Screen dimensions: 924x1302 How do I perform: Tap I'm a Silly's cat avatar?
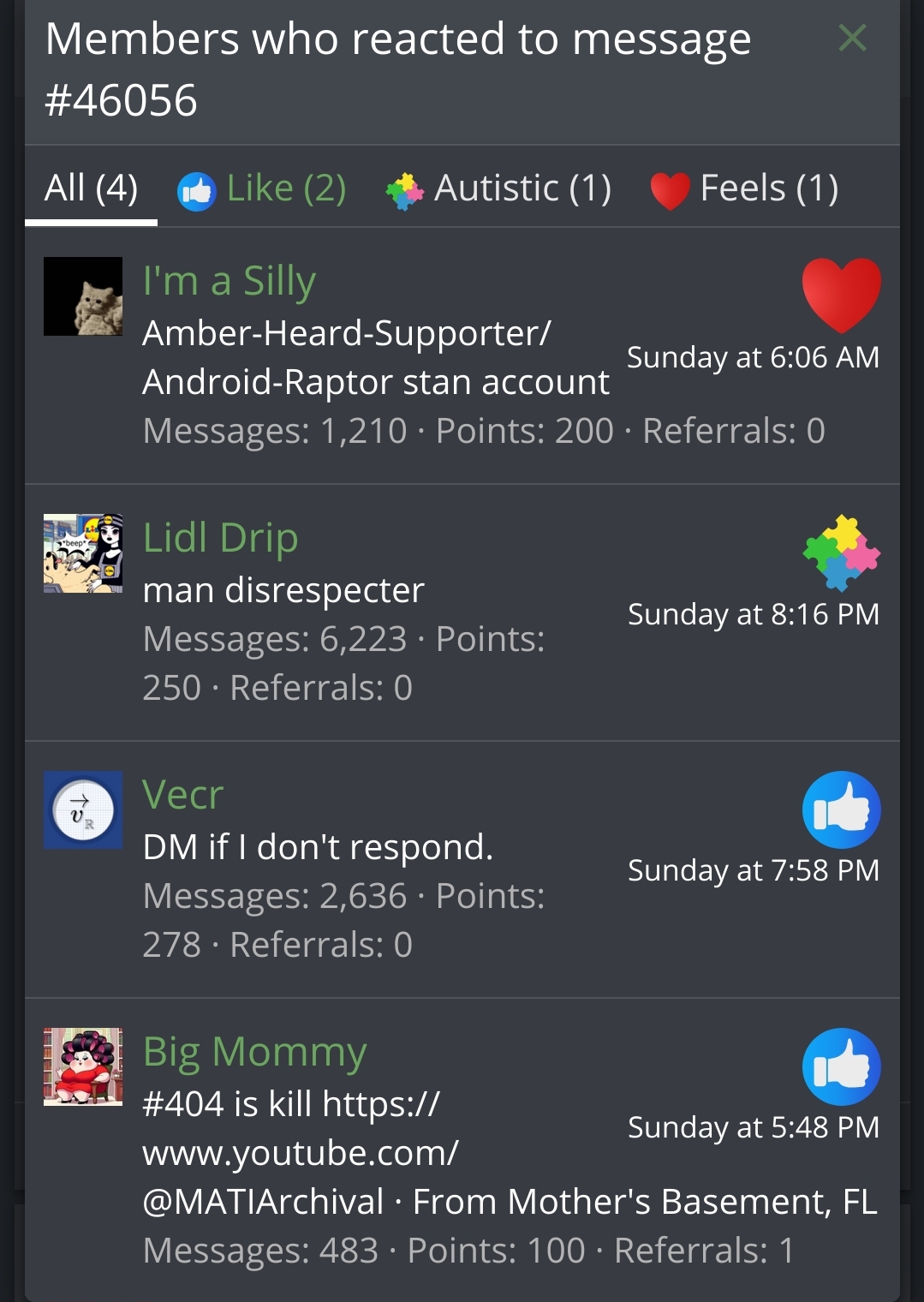click(x=83, y=296)
